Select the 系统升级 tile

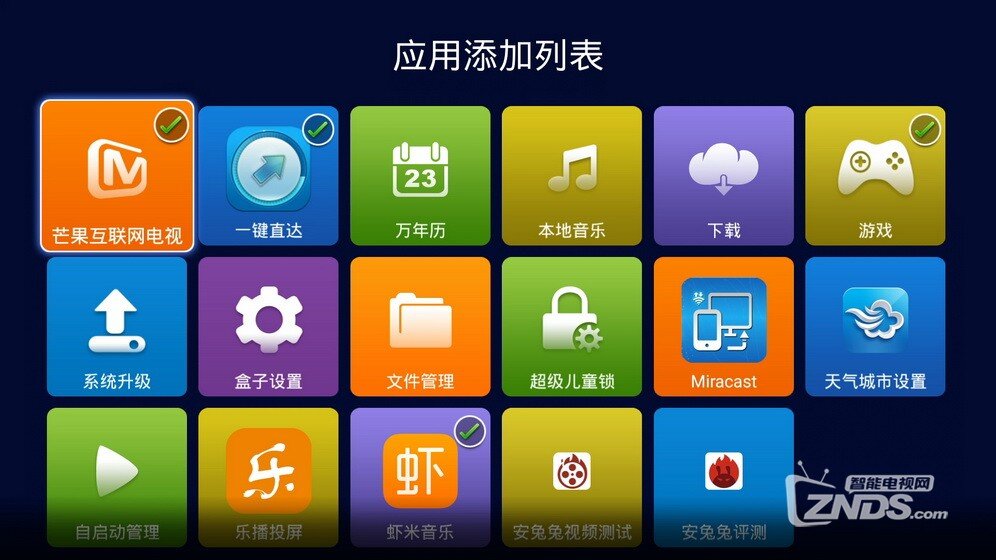[117, 327]
